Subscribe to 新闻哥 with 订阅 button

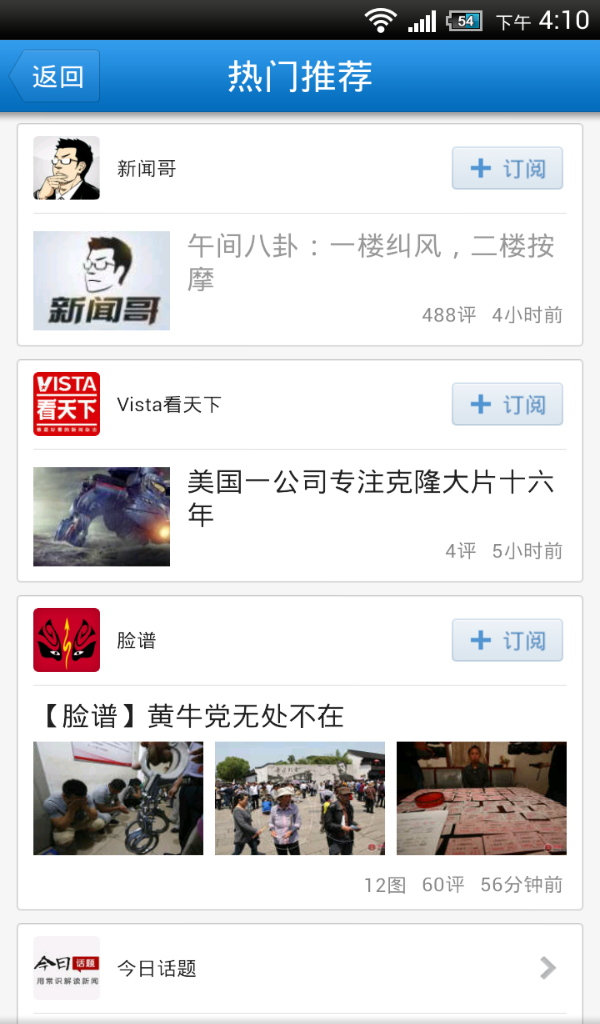click(507, 168)
